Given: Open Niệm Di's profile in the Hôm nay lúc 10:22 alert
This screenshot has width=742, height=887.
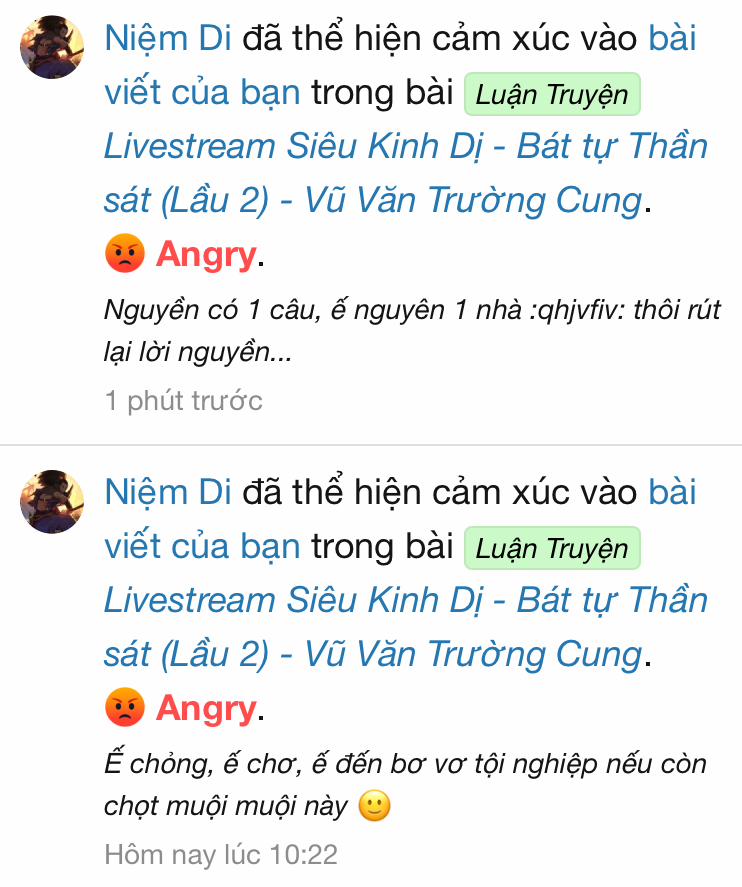Looking at the screenshot, I should 168,493.
